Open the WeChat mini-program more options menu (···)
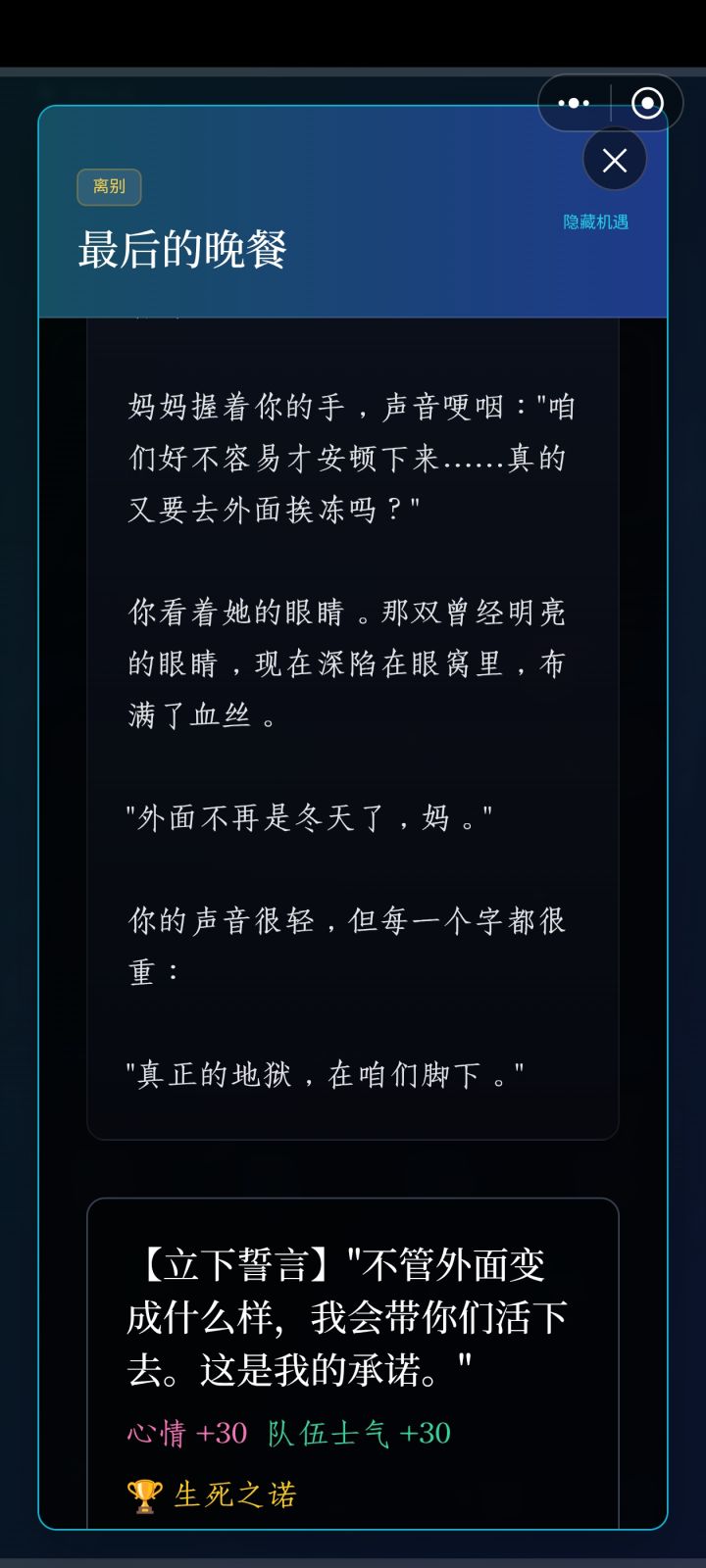This screenshot has height=1568, width=706. [x=573, y=102]
